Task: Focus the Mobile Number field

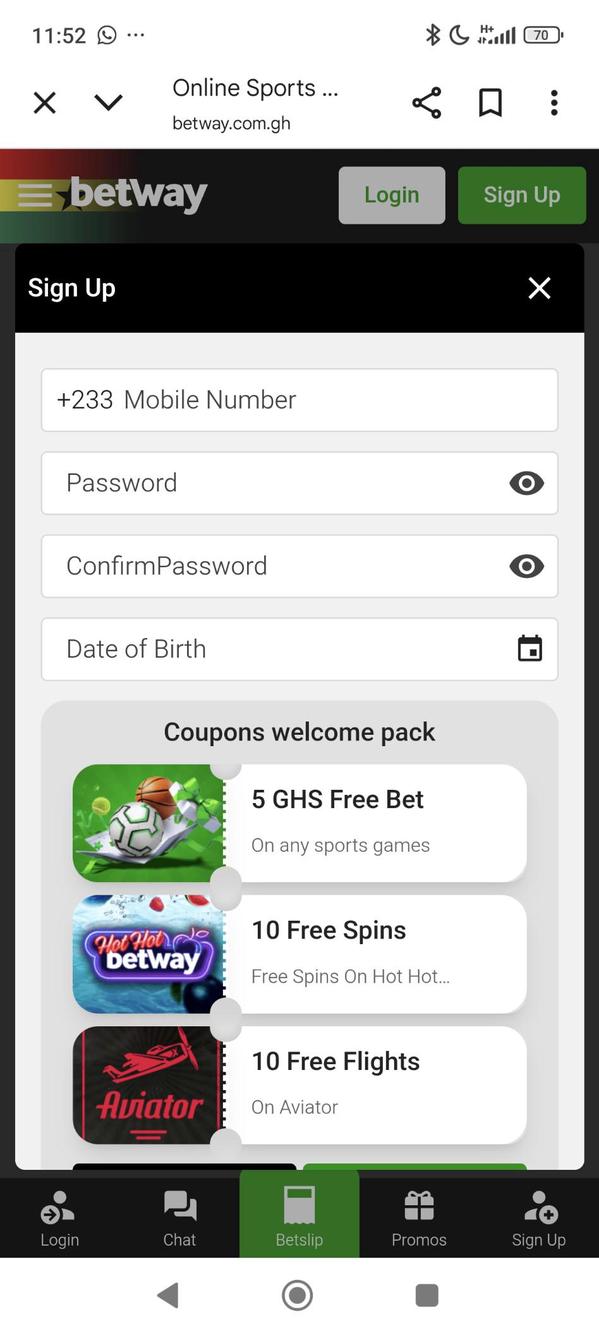Action: click(299, 400)
